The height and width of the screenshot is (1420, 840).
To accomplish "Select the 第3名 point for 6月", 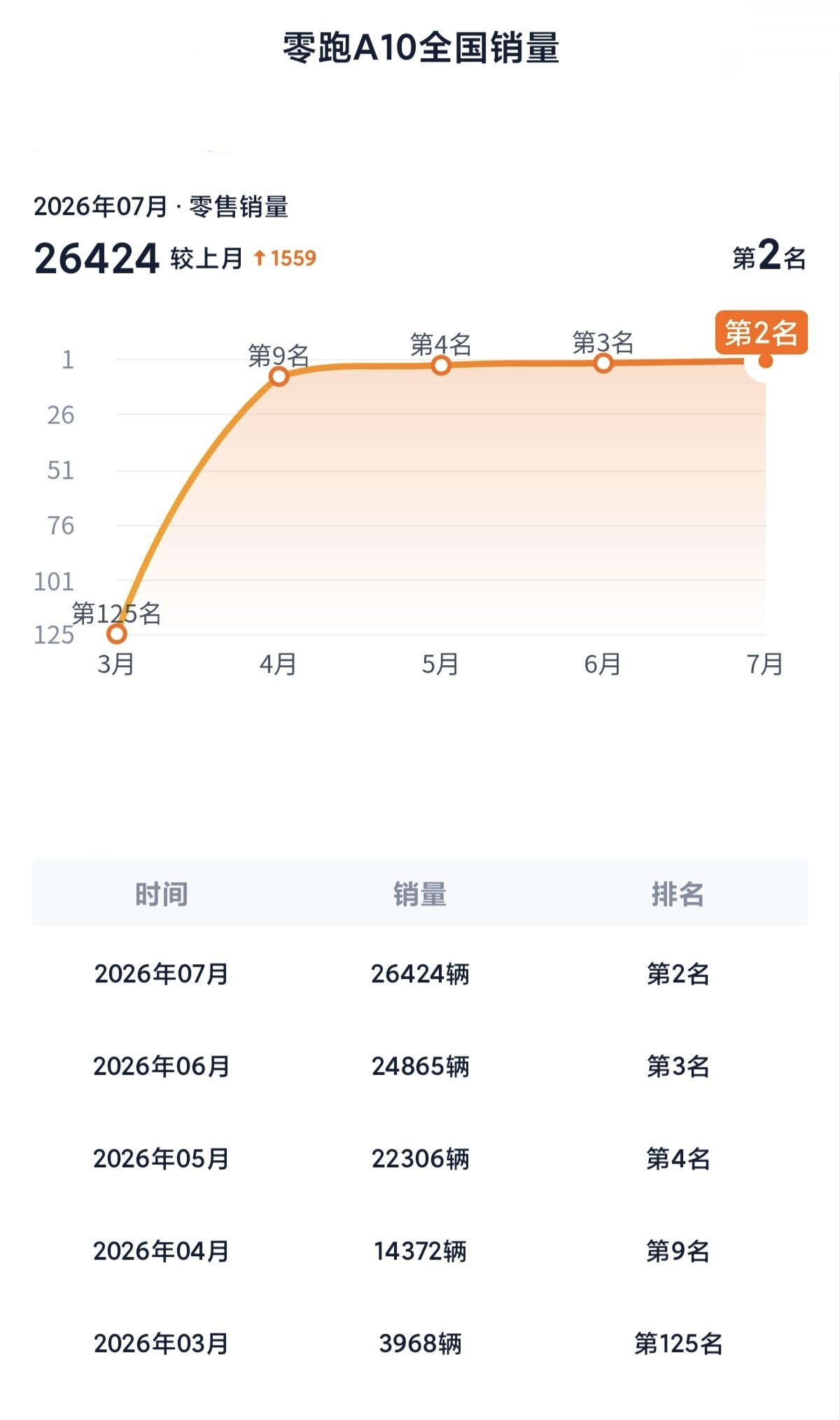I will pos(603,363).
